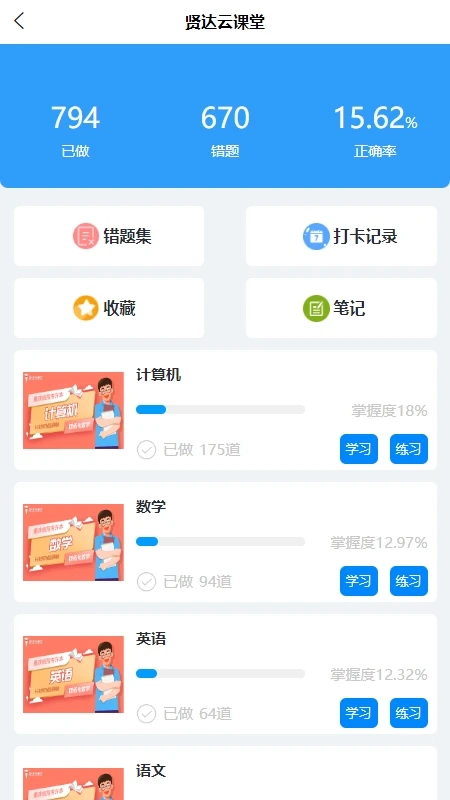The image size is (450, 800).
Task: Open the 笔记 notes section
Action: click(x=341, y=308)
